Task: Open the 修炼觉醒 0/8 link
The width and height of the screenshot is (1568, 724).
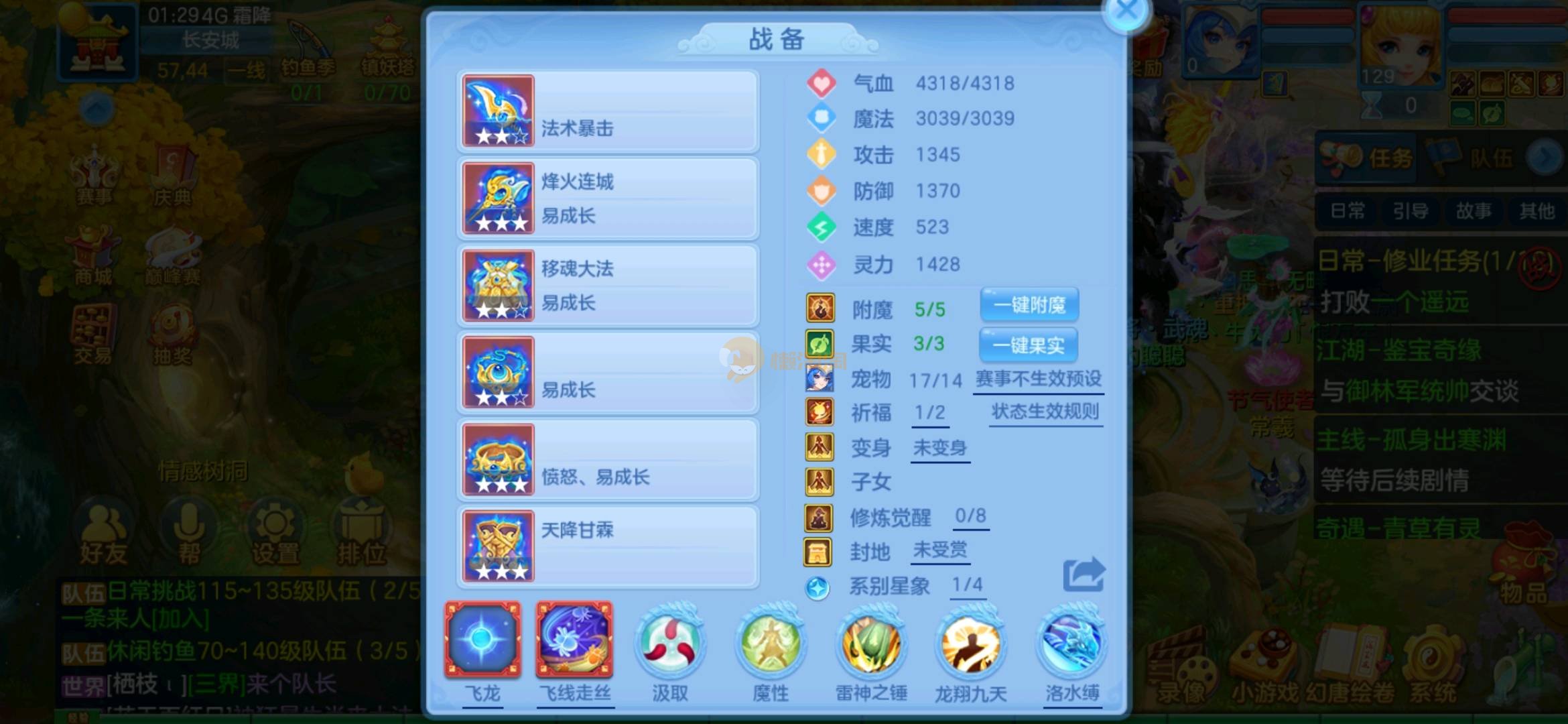Action: 970,516
